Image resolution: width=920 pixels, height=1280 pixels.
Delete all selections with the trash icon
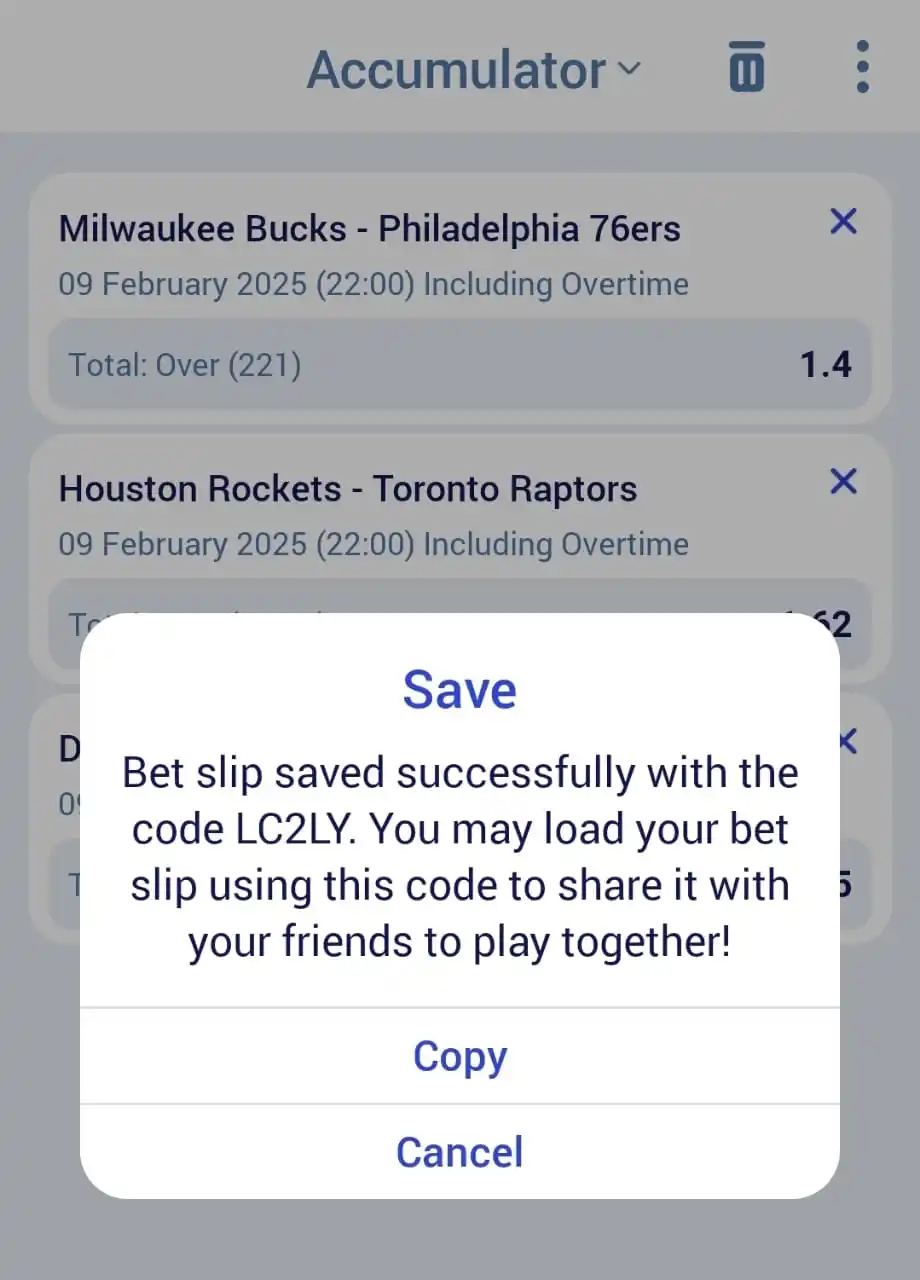tap(747, 68)
